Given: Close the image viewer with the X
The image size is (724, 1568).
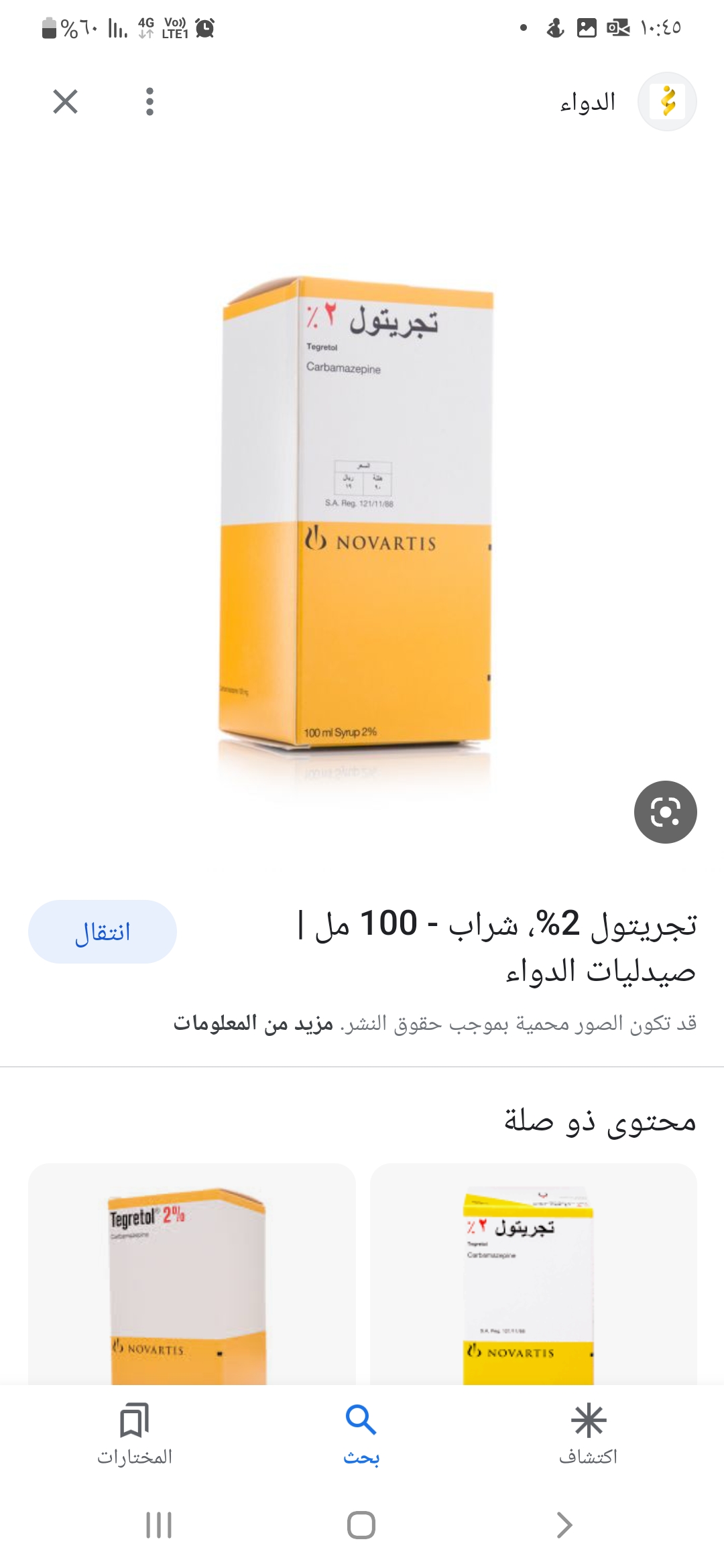Looking at the screenshot, I should pos(65,102).
